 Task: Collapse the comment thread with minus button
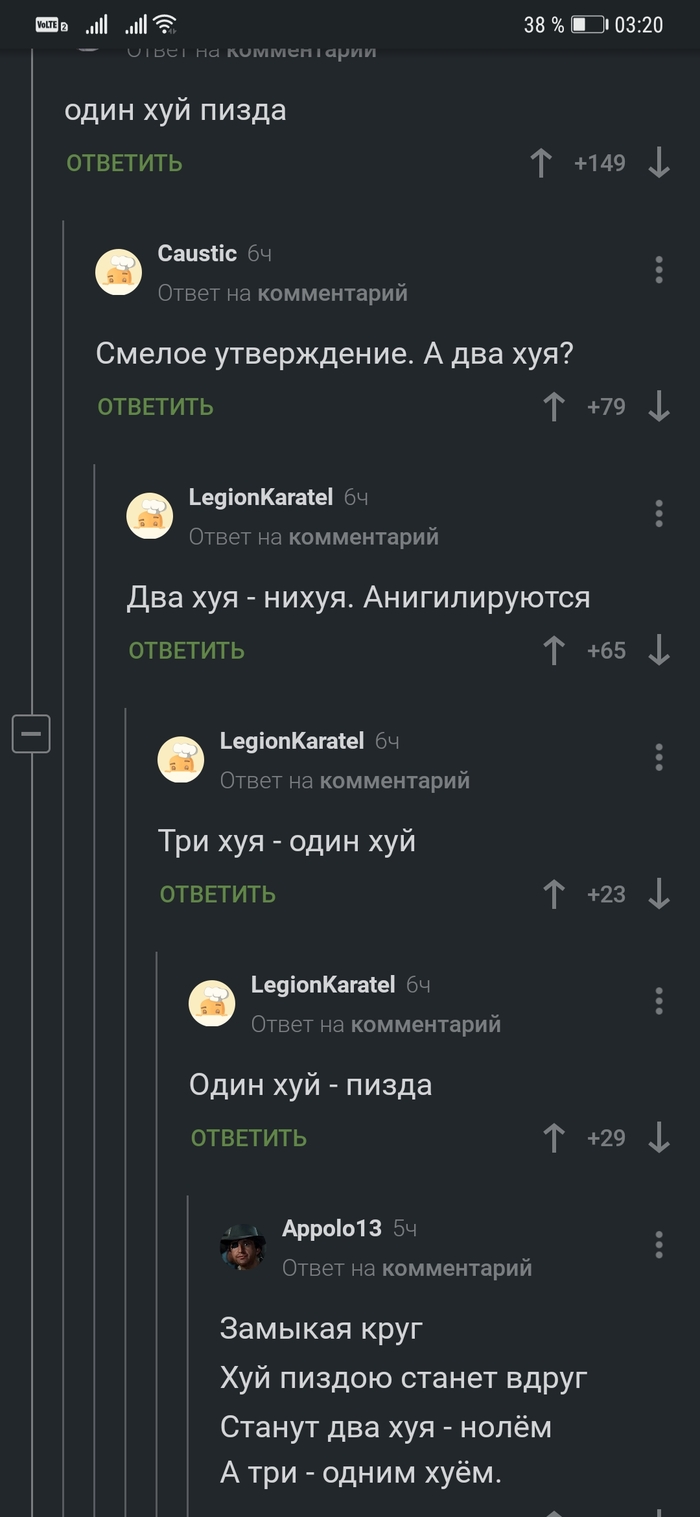click(31, 735)
